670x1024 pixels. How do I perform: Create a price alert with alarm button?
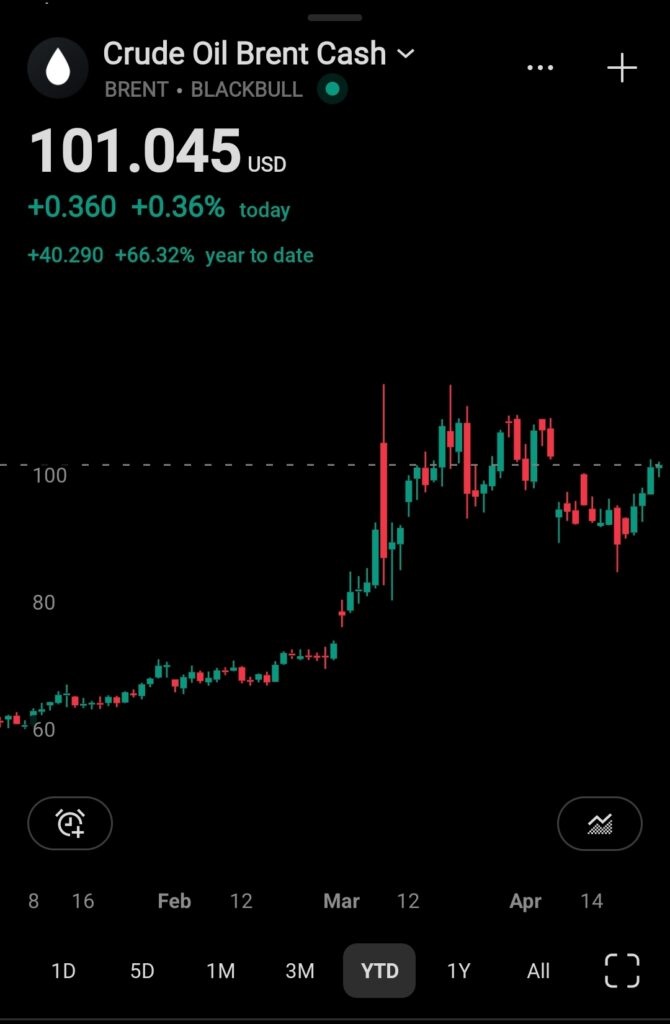point(70,824)
